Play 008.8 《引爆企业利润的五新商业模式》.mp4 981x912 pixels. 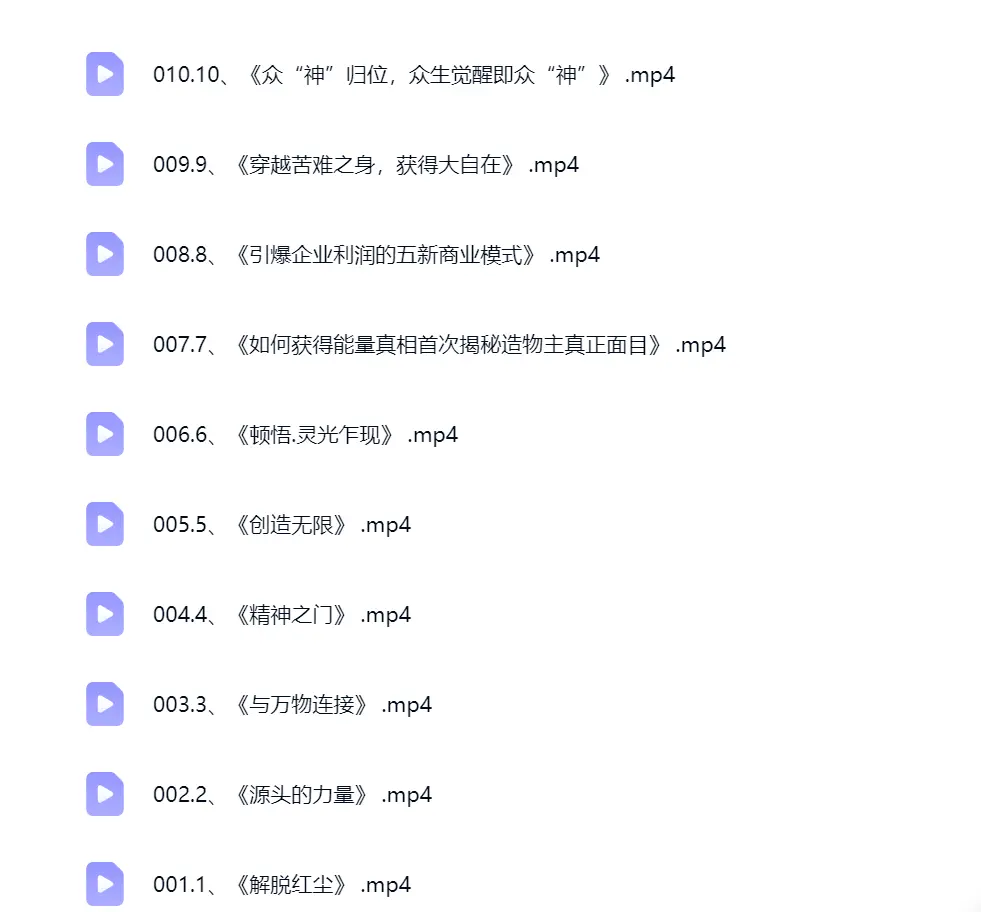click(x=376, y=255)
